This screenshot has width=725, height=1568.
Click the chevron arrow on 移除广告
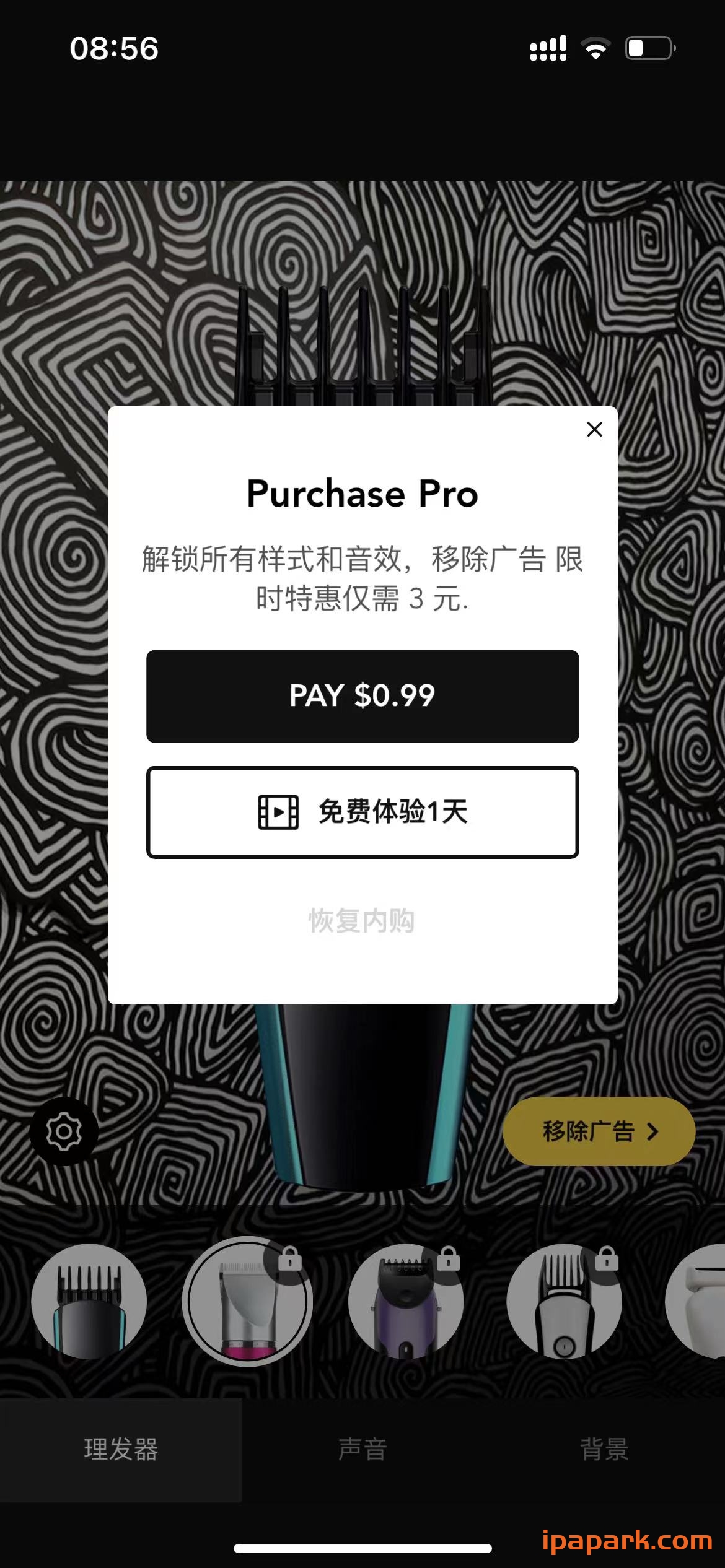tap(652, 1131)
